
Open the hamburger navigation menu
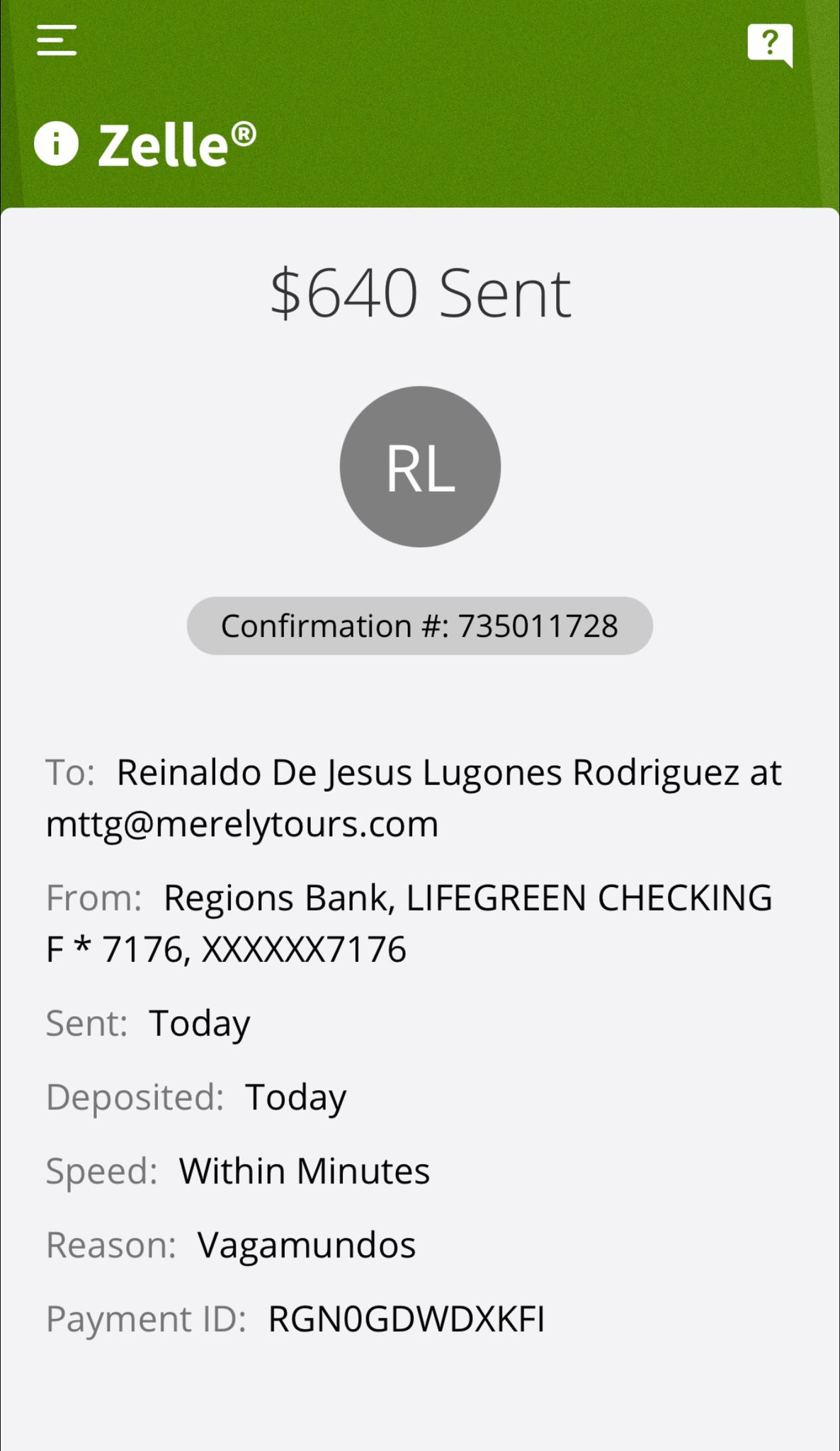tap(57, 40)
